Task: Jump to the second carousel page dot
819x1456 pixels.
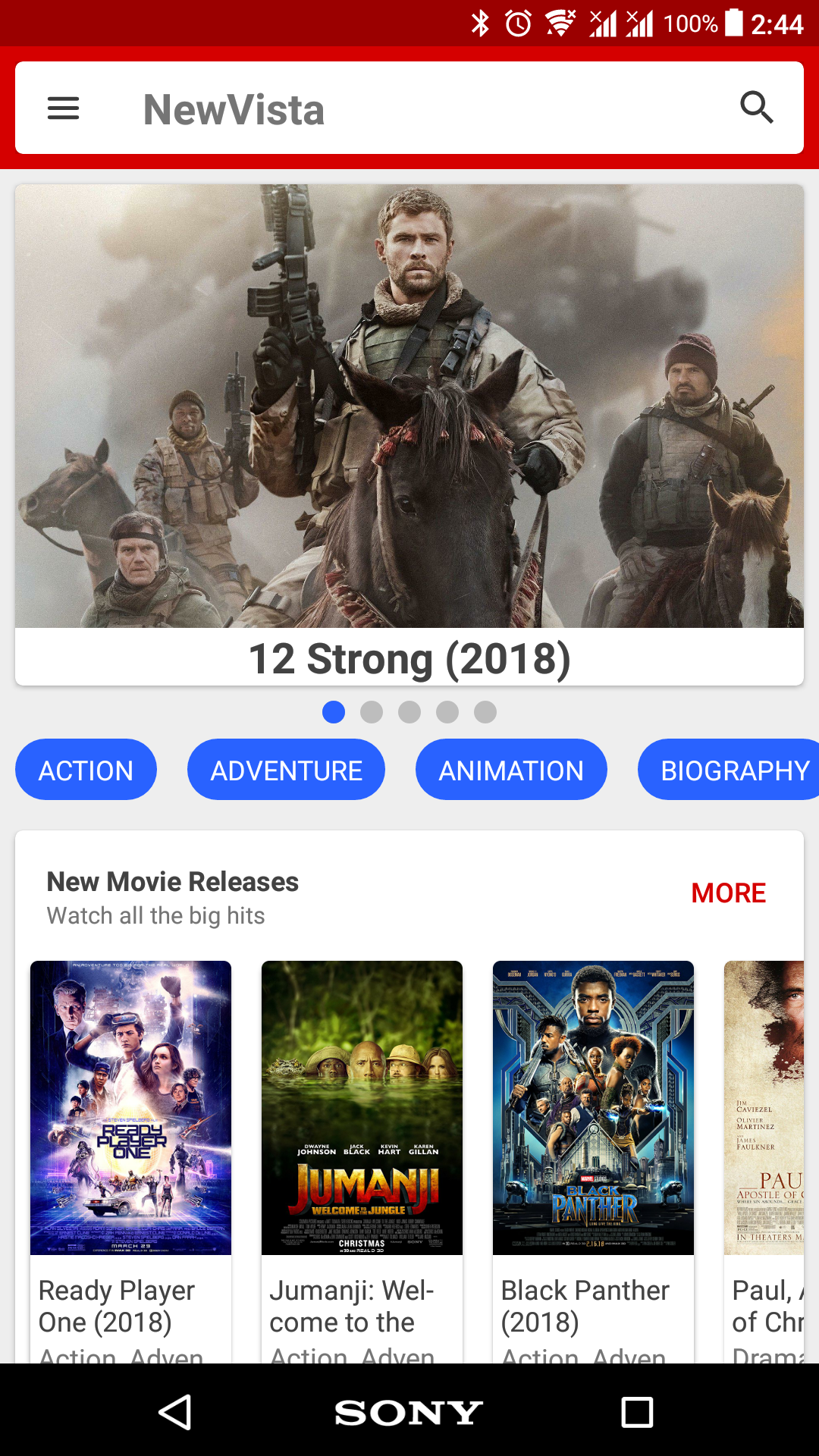Action: [372, 712]
